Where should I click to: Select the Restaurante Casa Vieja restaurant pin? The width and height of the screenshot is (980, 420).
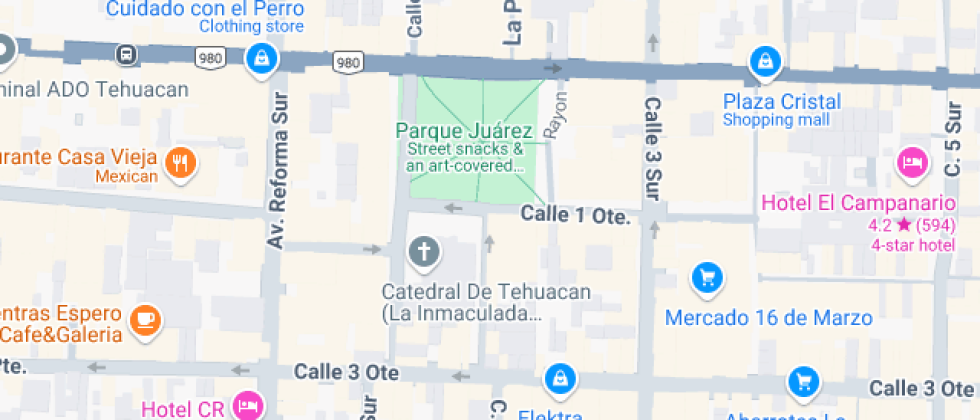click(181, 162)
